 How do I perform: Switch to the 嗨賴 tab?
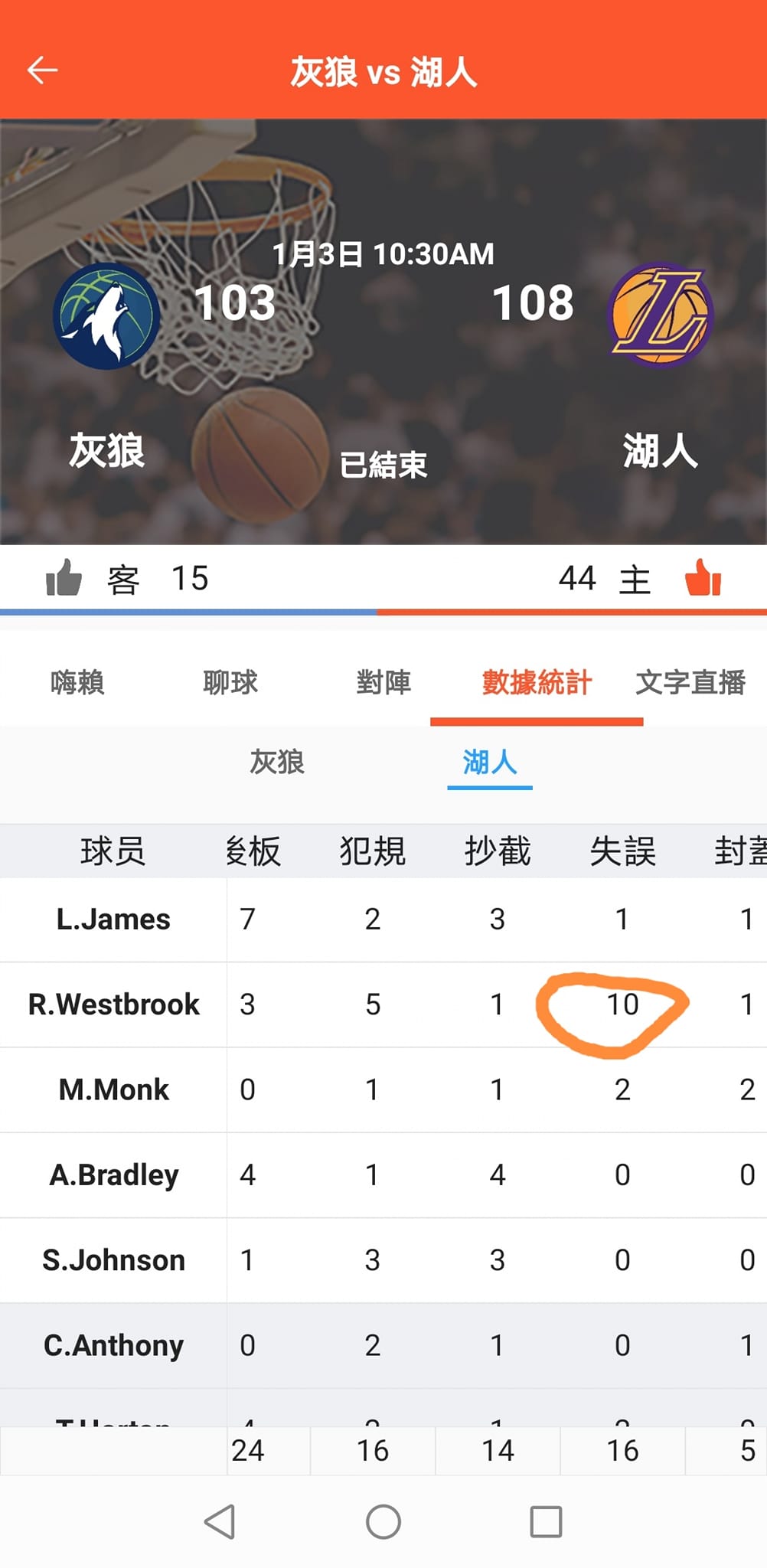[77, 682]
